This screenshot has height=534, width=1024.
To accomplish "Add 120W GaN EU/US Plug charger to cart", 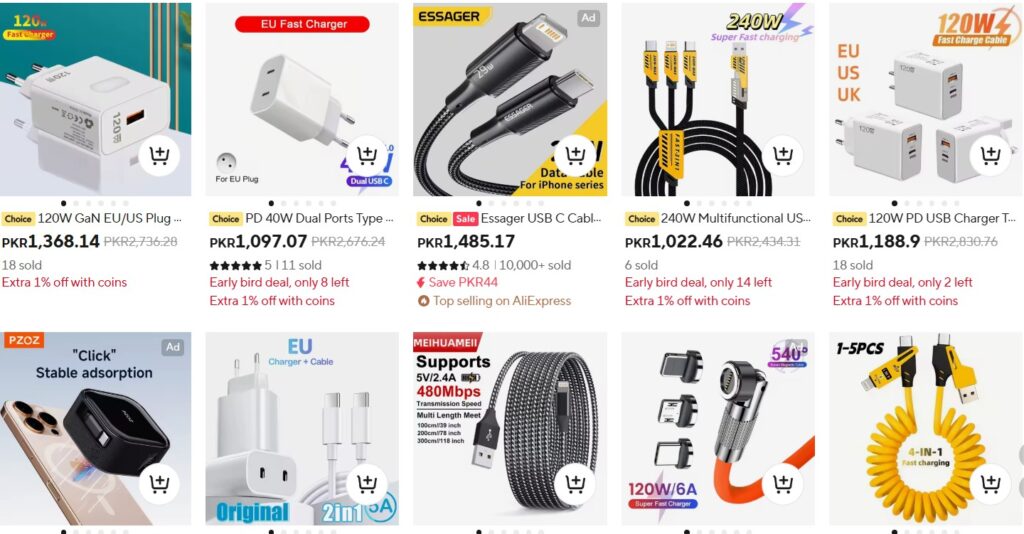I will 159,155.
